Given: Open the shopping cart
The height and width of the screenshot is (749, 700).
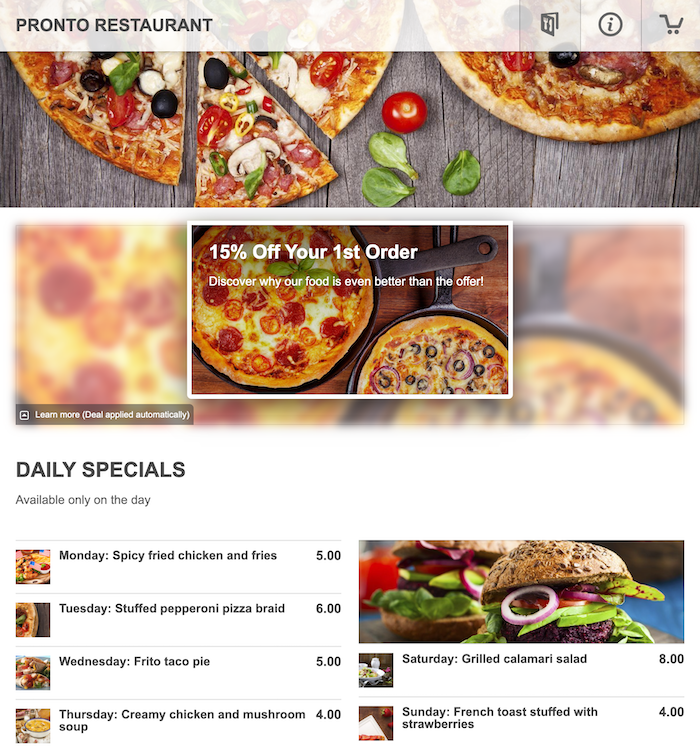Looking at the screenshot, I should pos(670,25).
